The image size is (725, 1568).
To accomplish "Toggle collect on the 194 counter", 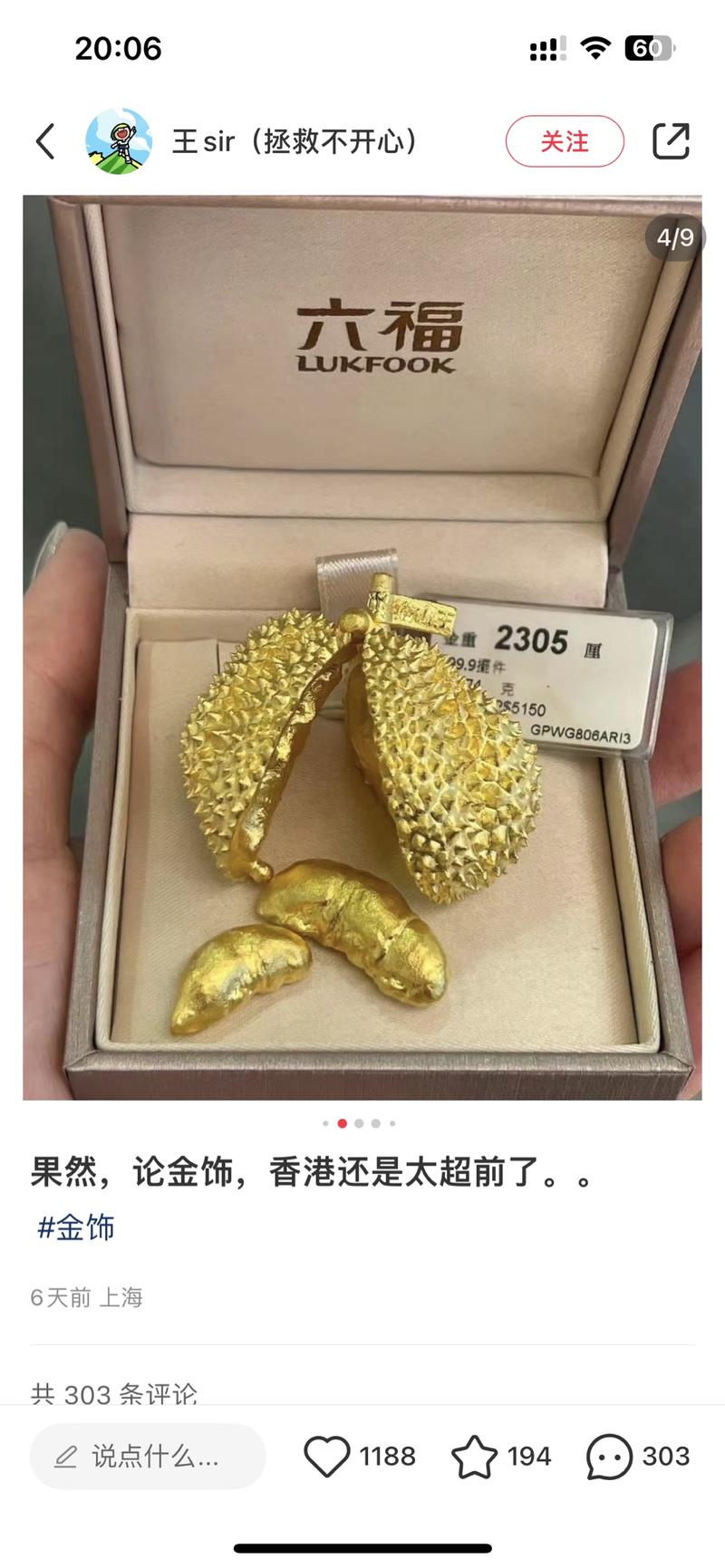I will (528, 1456).
